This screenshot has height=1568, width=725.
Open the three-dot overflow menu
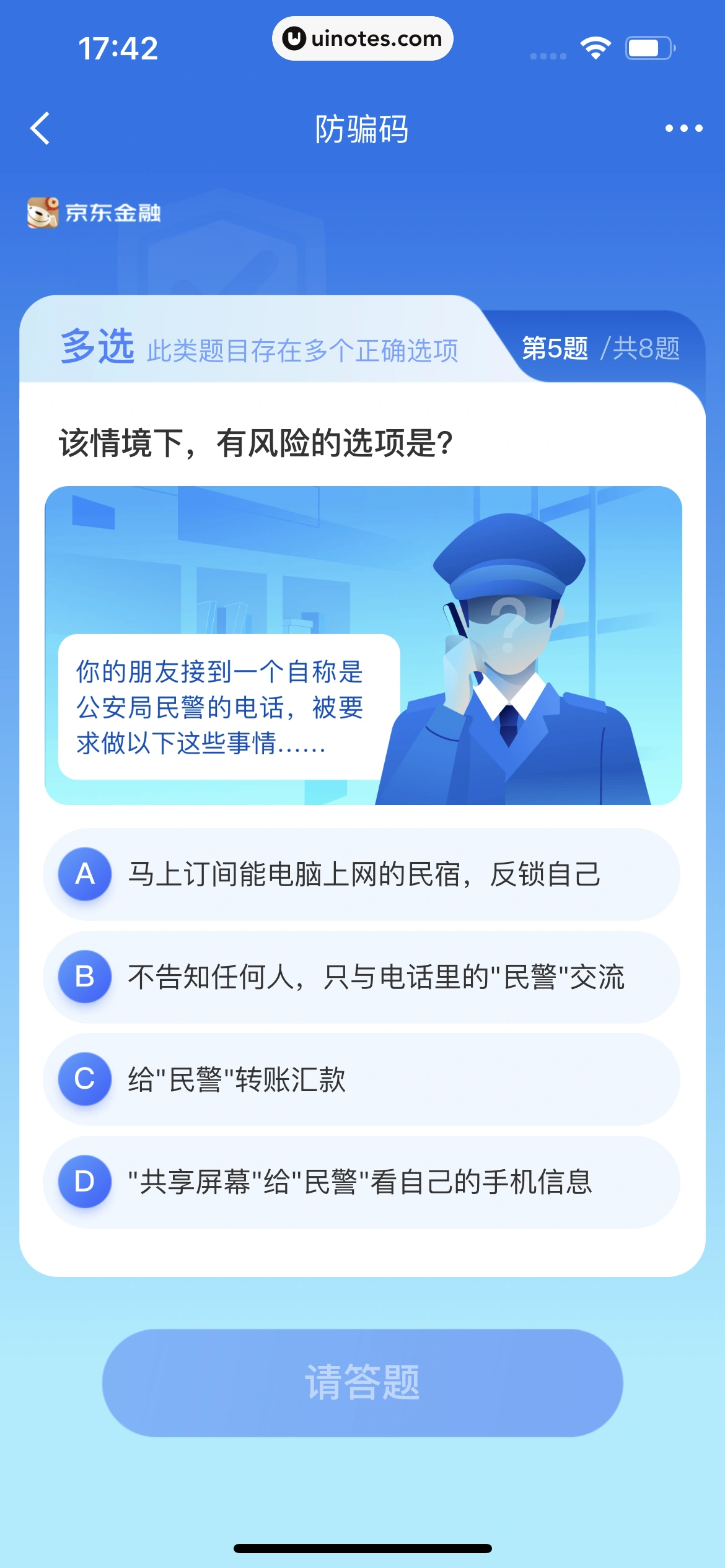(683, 129)
